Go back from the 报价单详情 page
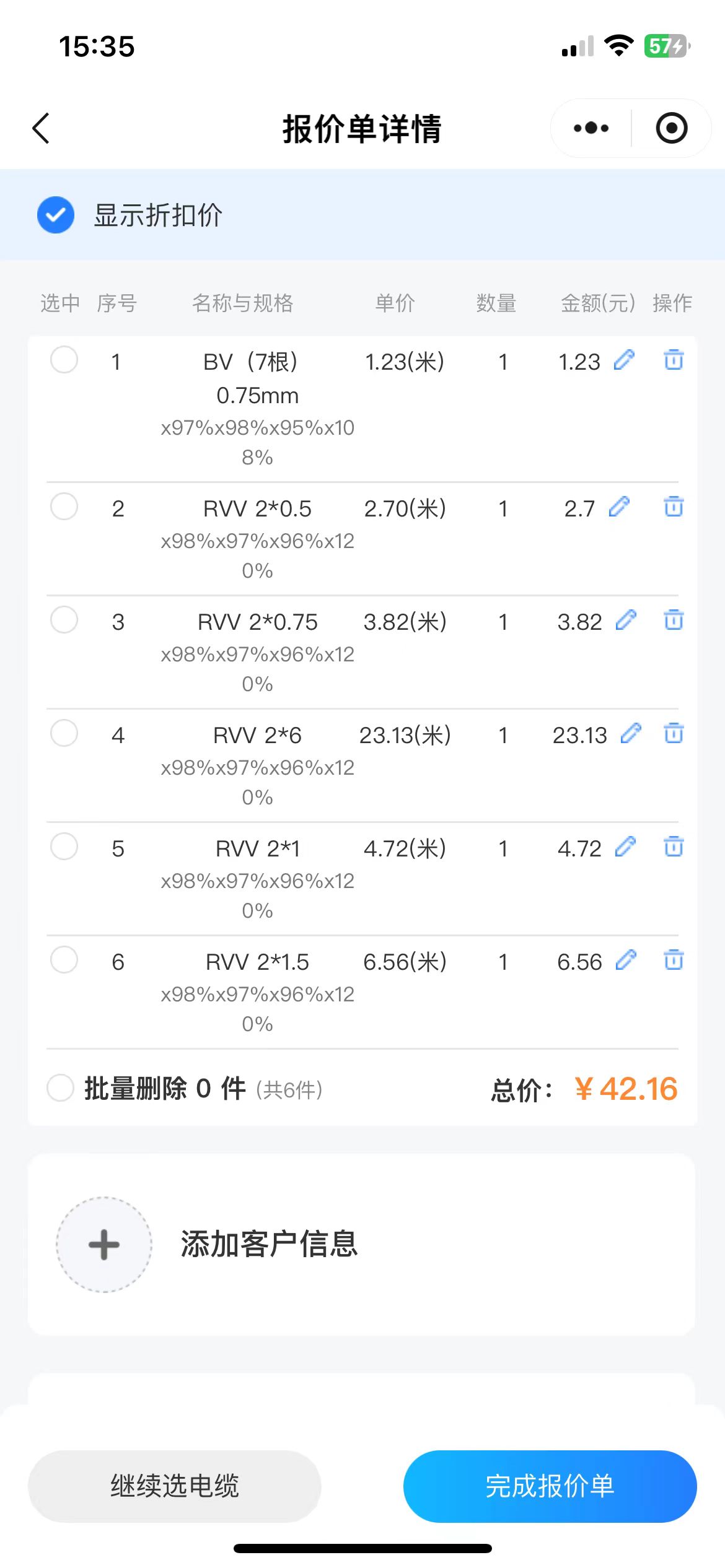The width and height of the screenshot is (725, 1568). point(41,128)
